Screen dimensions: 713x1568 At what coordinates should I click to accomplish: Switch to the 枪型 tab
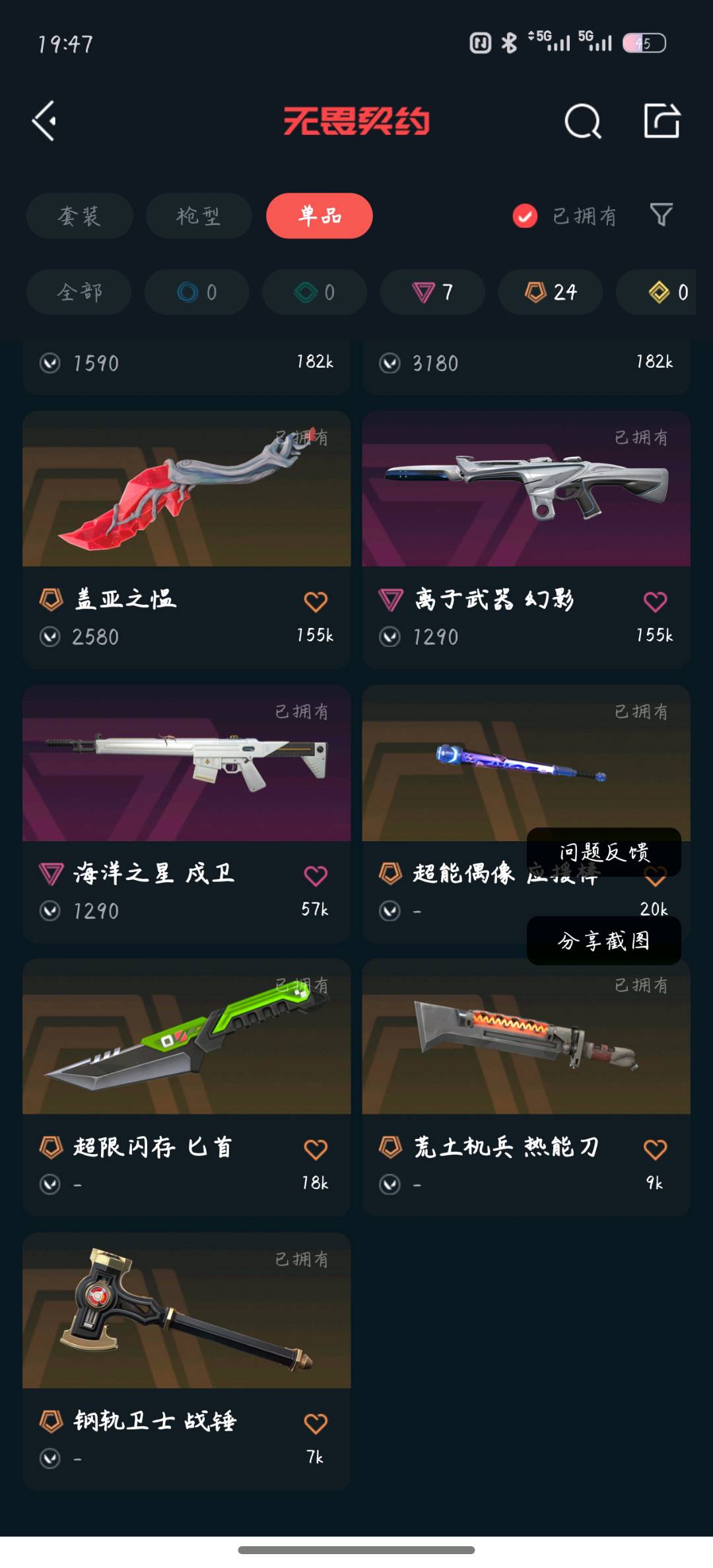(198, 216)
